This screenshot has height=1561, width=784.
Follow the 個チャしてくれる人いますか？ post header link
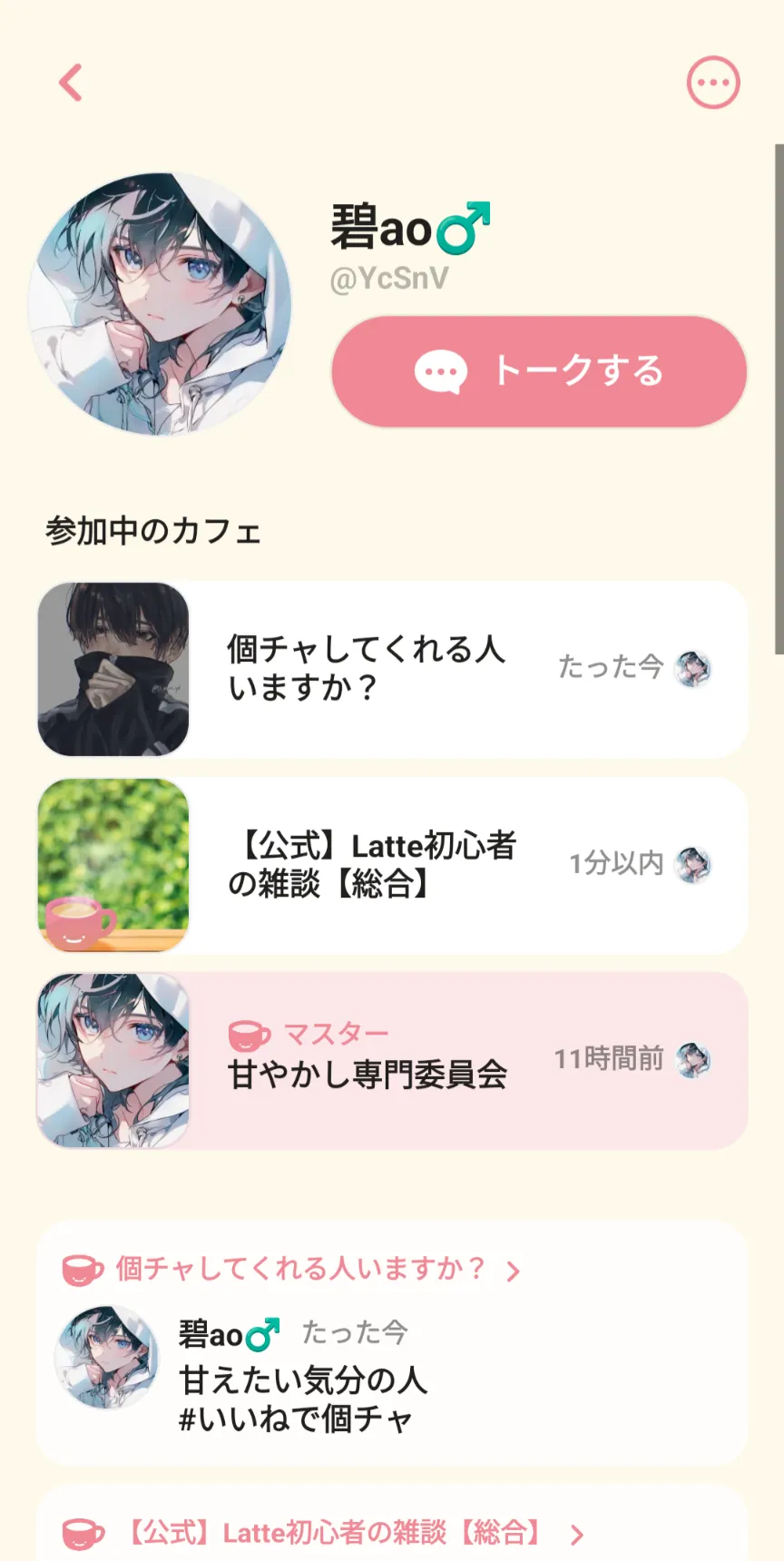299,1269
